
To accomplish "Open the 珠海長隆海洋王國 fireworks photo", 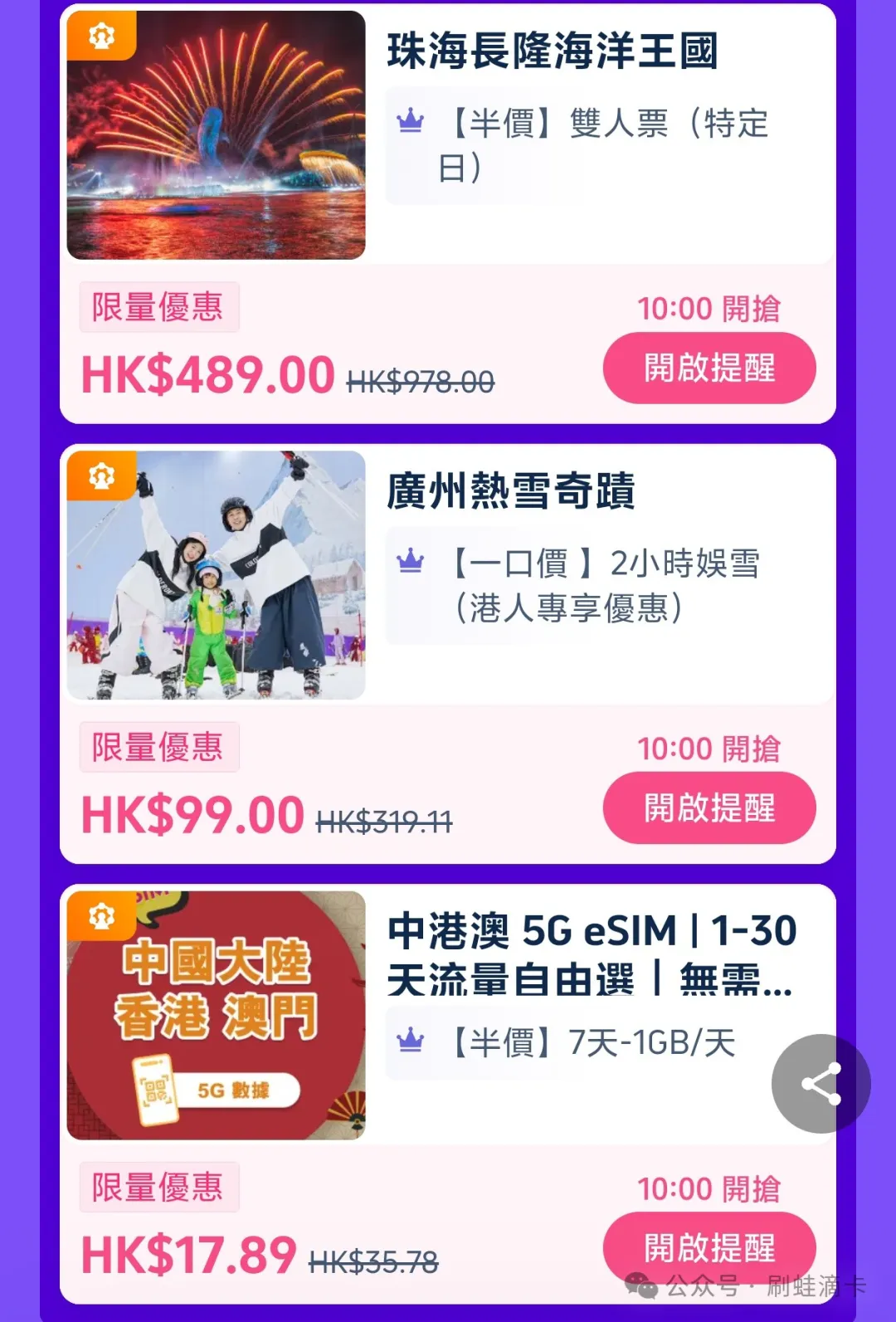I will click(216, 135).
